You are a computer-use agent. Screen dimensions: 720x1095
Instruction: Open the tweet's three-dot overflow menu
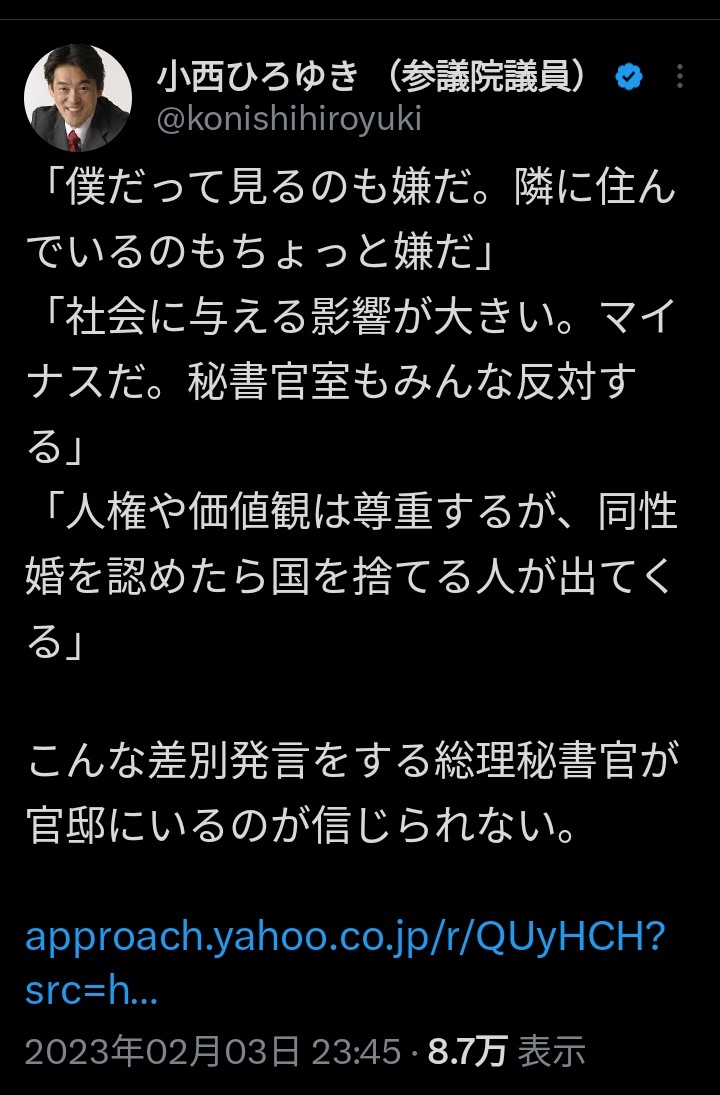pos(680,77)
